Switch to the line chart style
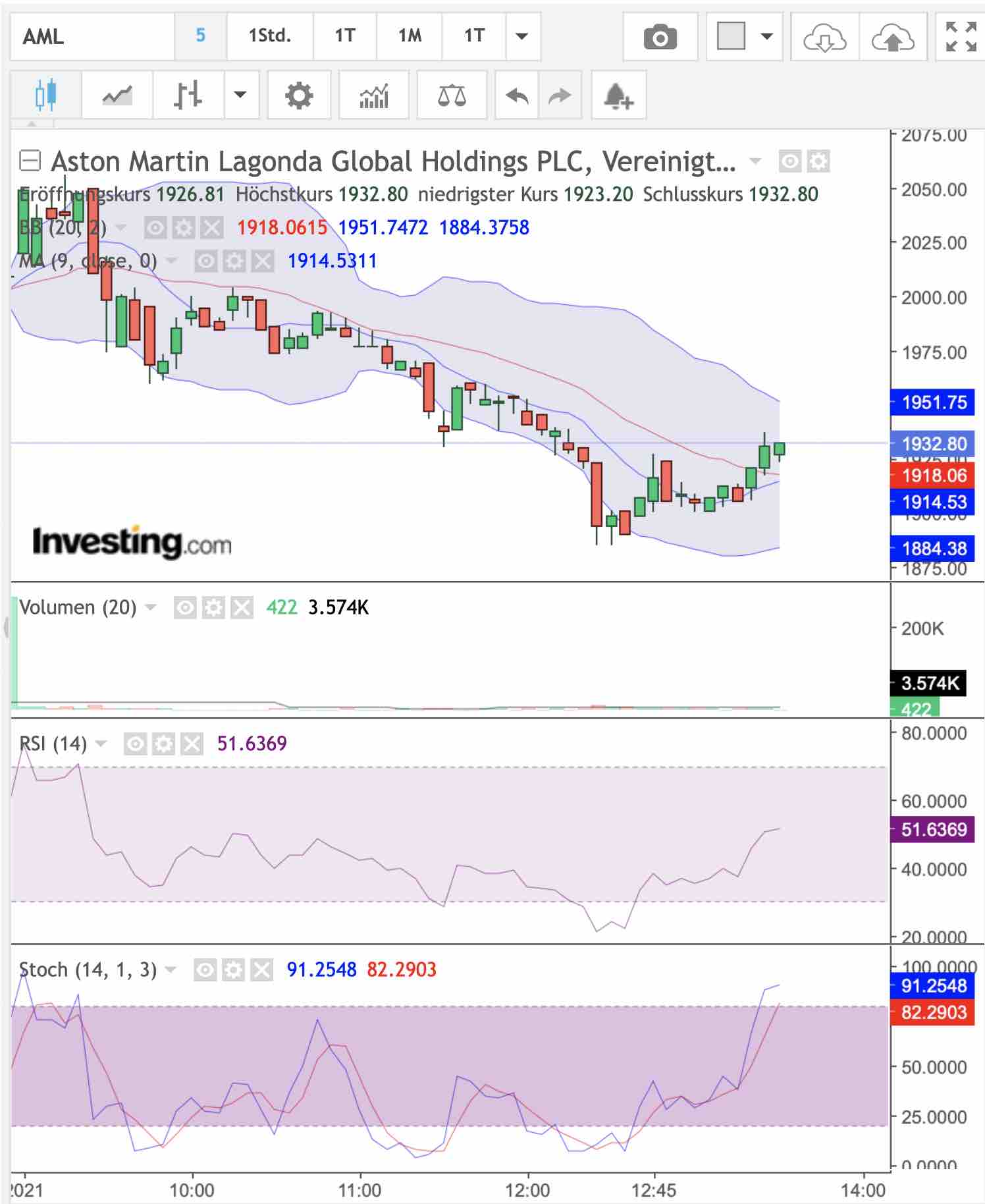Image resolution: width=985 pixels, height=1204 pixels. click(117, 96)
